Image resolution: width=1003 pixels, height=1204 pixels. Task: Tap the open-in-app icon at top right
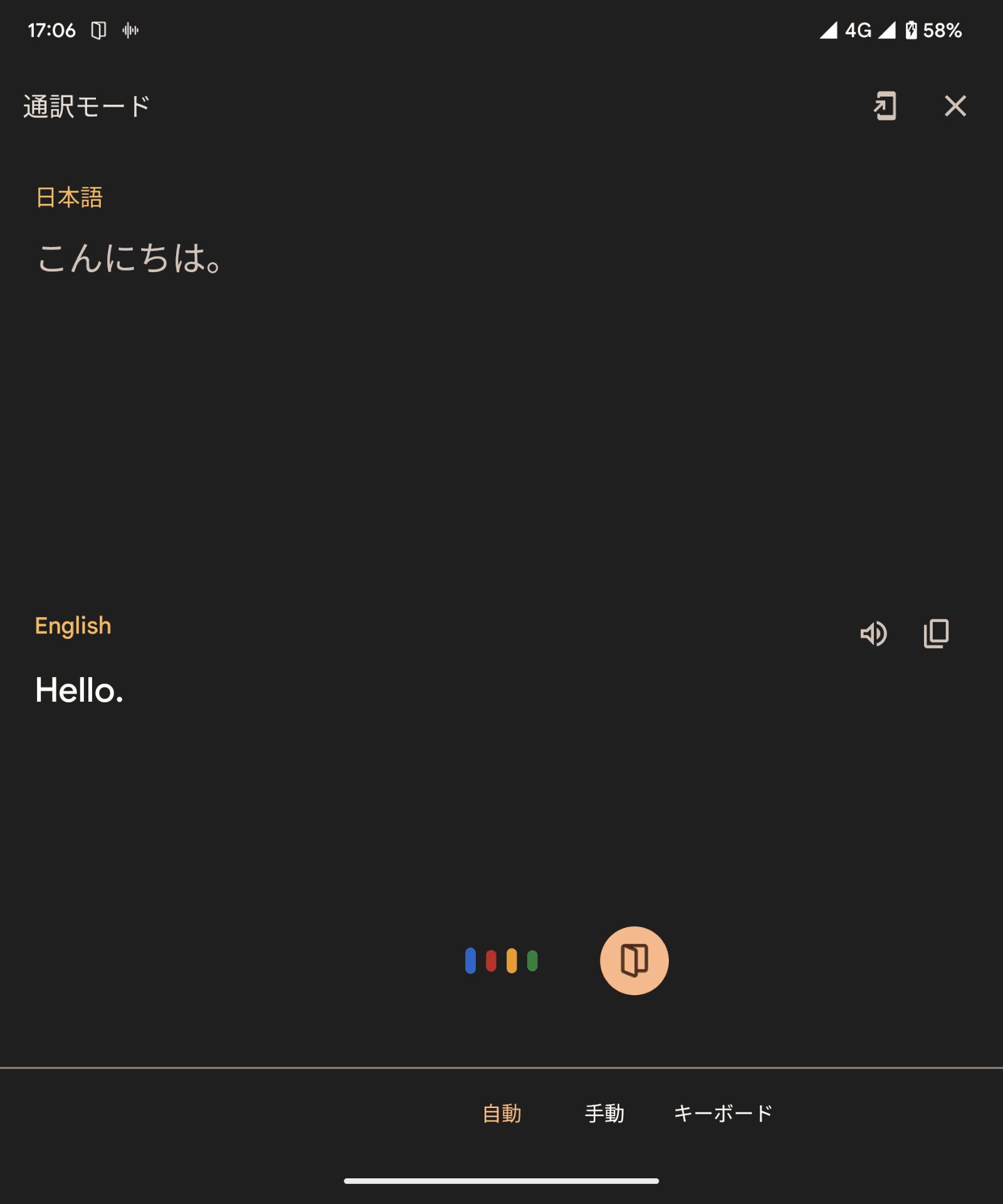point(886,106)
